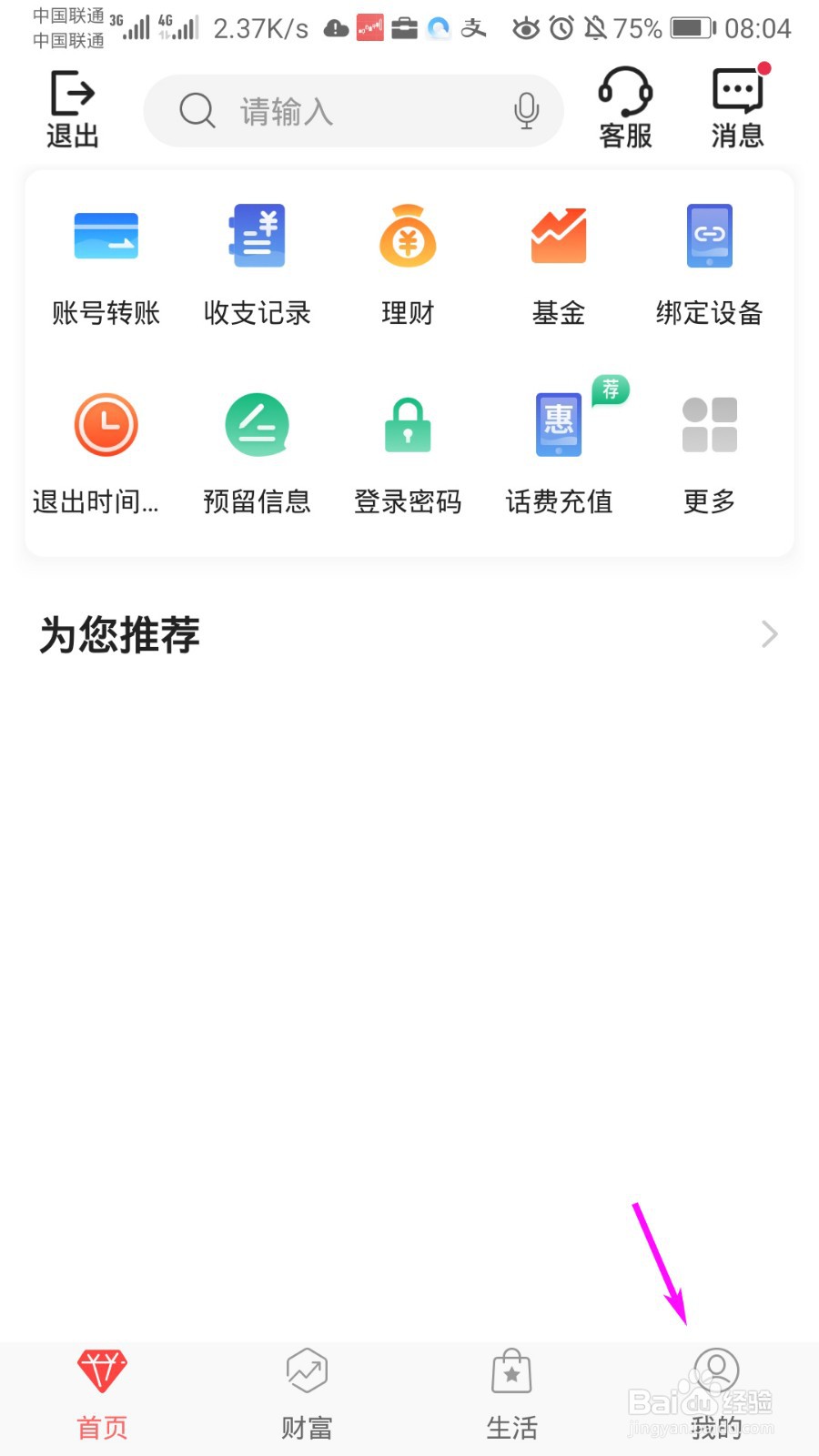
Task: Select the 首页 home tab
Action: click(101, 1392)
